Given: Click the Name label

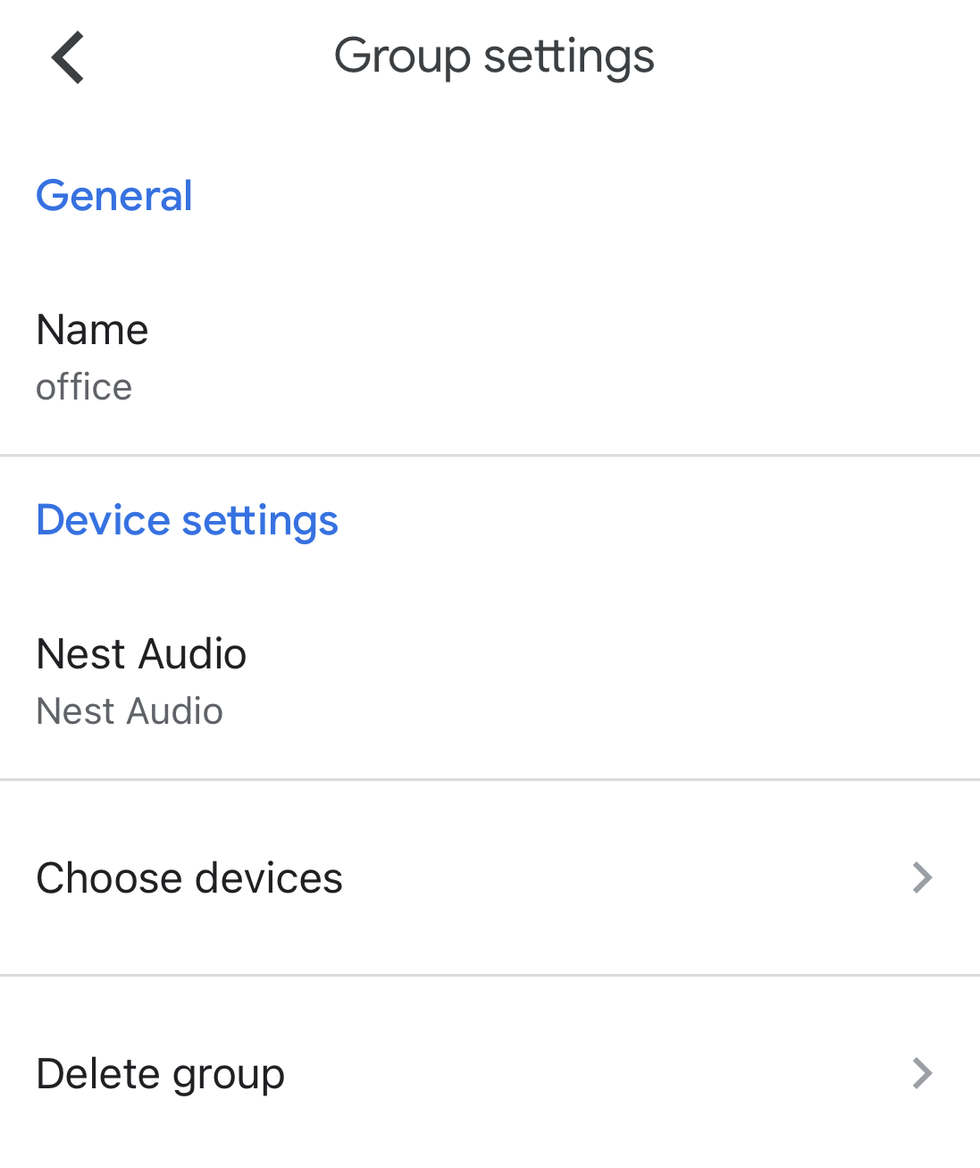Looking at the screenshot, I should 92,330.
